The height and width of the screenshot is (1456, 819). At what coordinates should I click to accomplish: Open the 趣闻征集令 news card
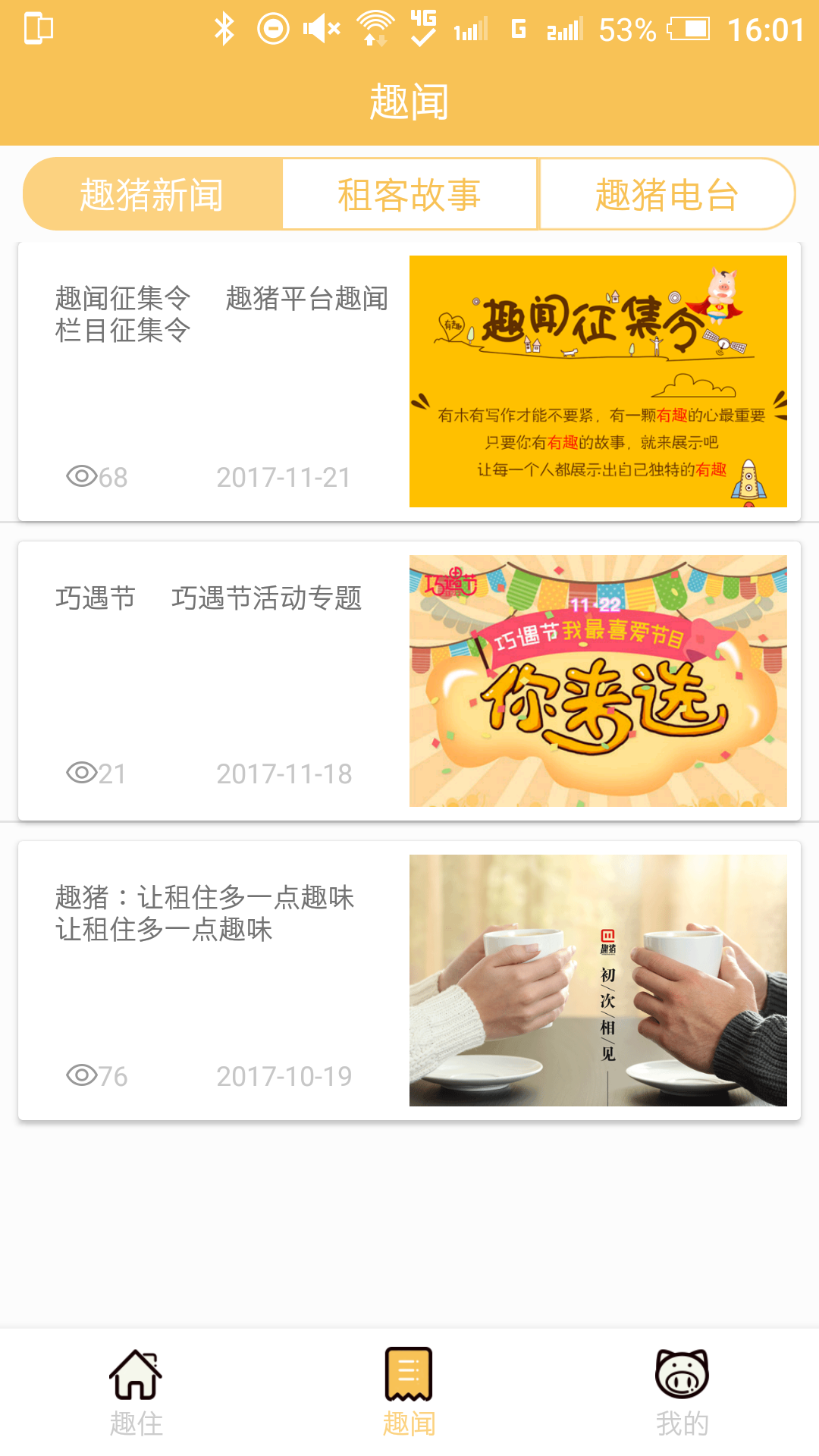coord(409,381)
